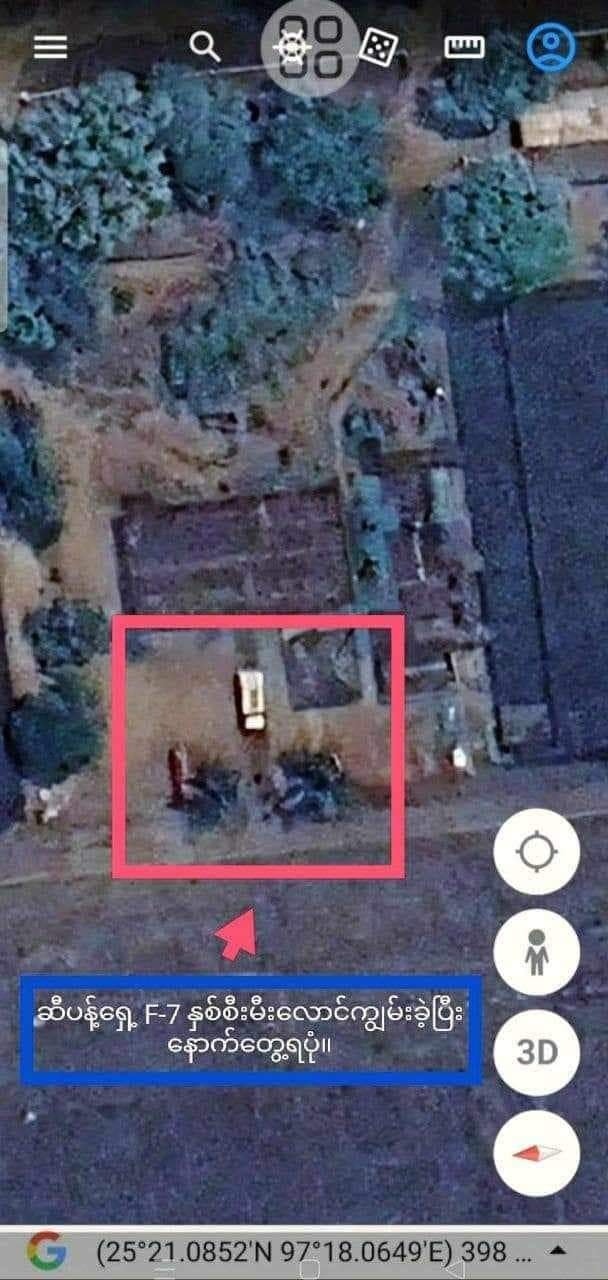
Task: Open the search magnifier
Action: click(x=205, y=46)
